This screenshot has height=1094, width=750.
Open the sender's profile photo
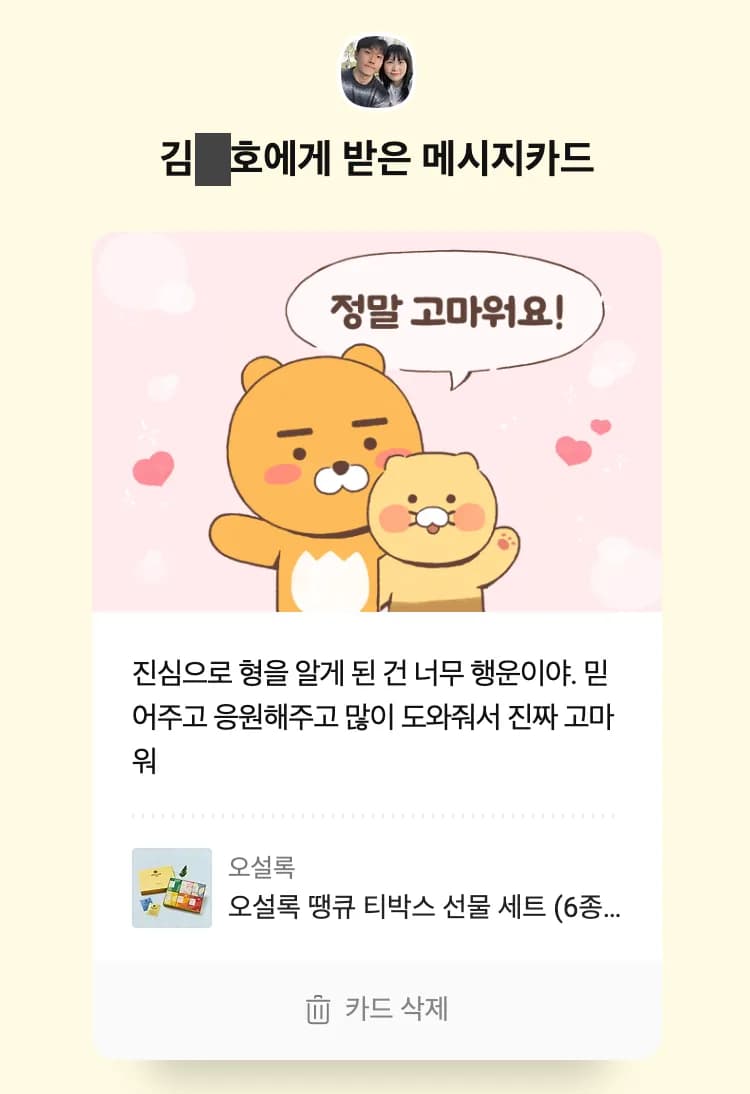(x=377, y=72)
